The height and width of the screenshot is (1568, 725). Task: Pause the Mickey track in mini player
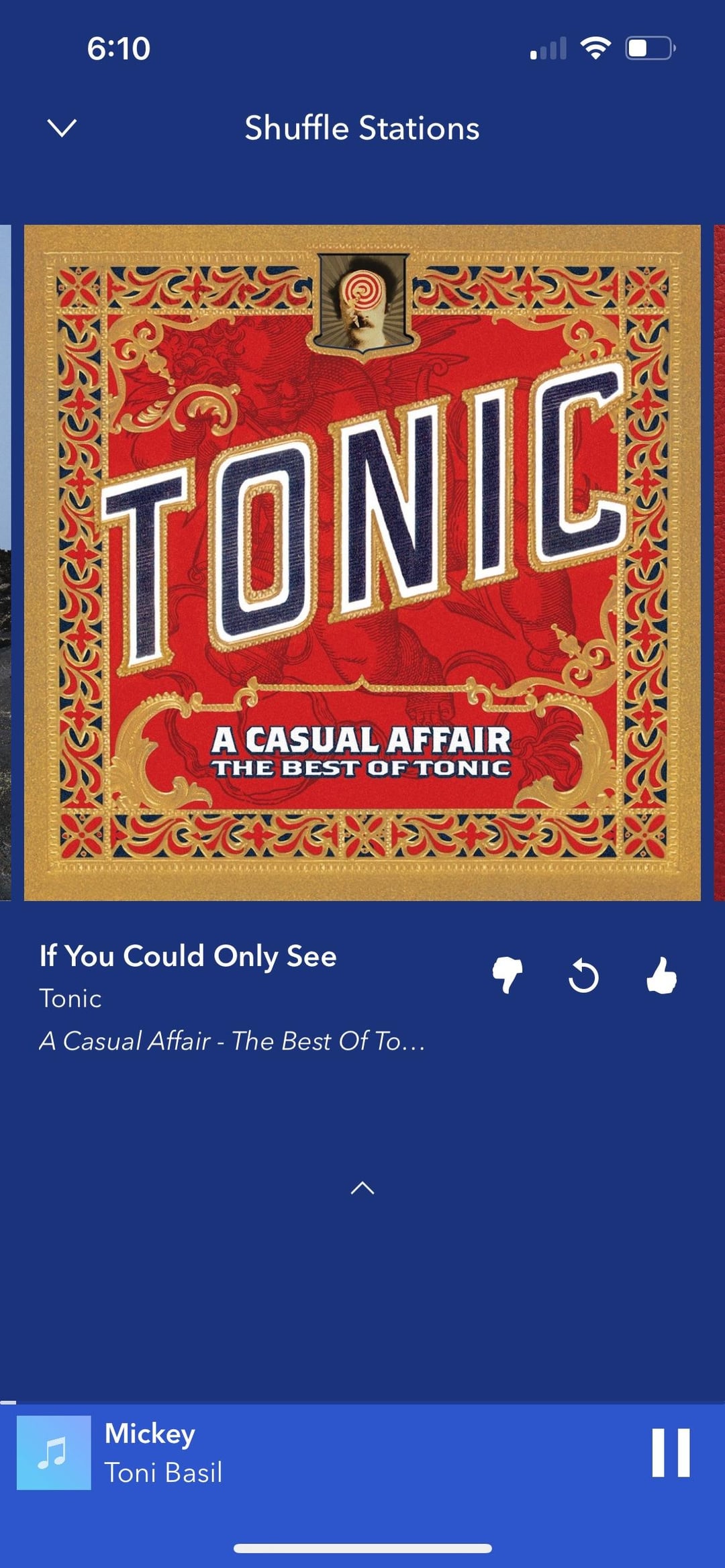[x=671, y=1453]
